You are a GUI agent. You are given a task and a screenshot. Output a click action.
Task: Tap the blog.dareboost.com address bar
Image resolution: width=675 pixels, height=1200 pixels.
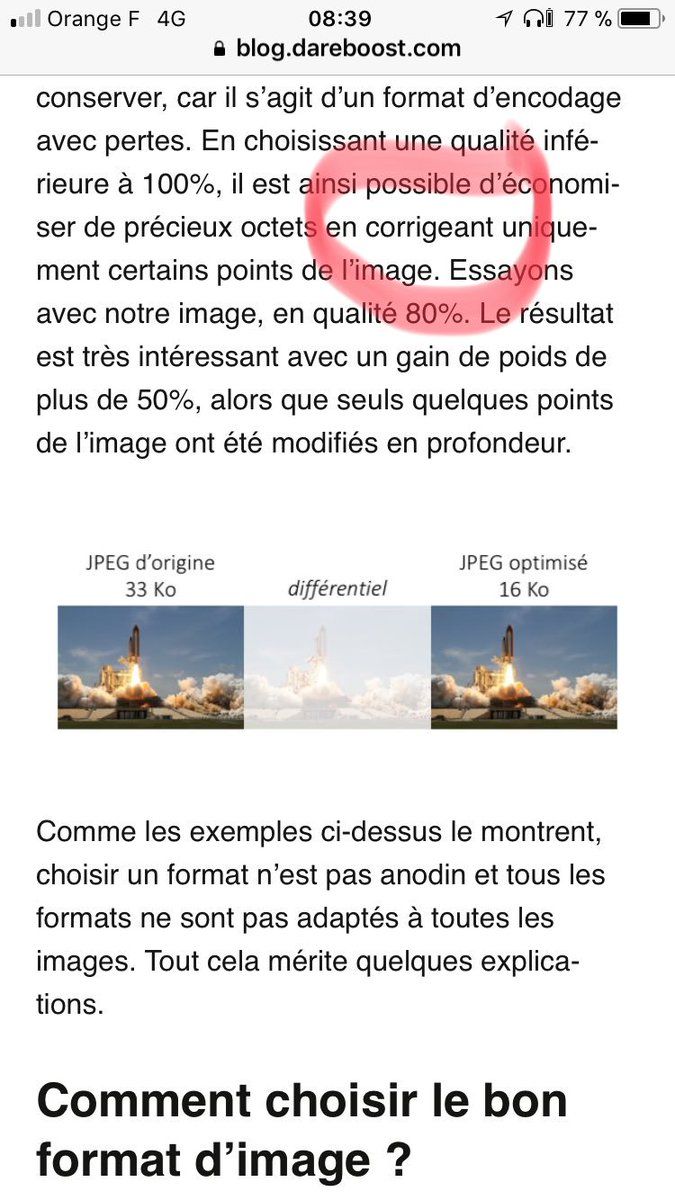(x=337, y=48)
